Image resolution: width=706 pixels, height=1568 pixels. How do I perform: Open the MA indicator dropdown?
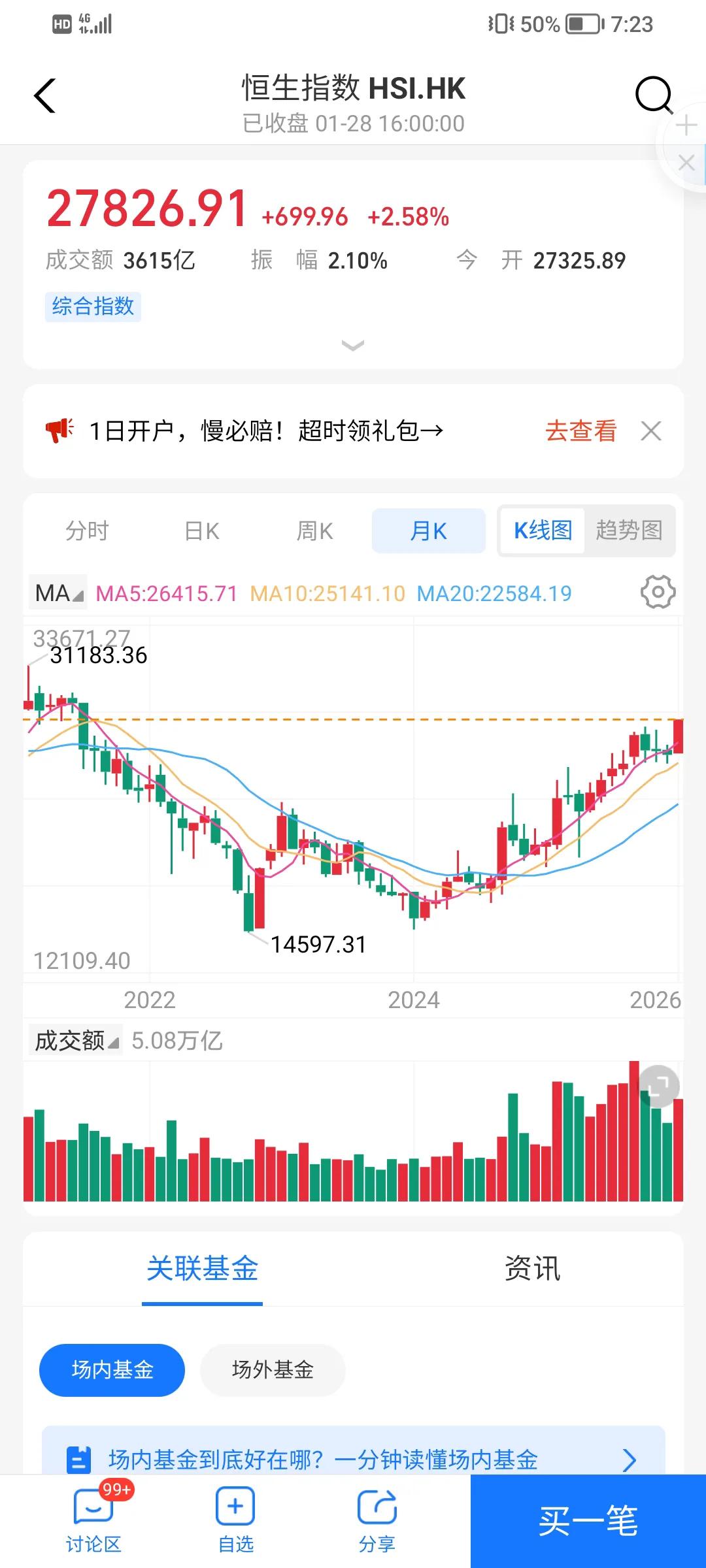click(x=59, y=593)
